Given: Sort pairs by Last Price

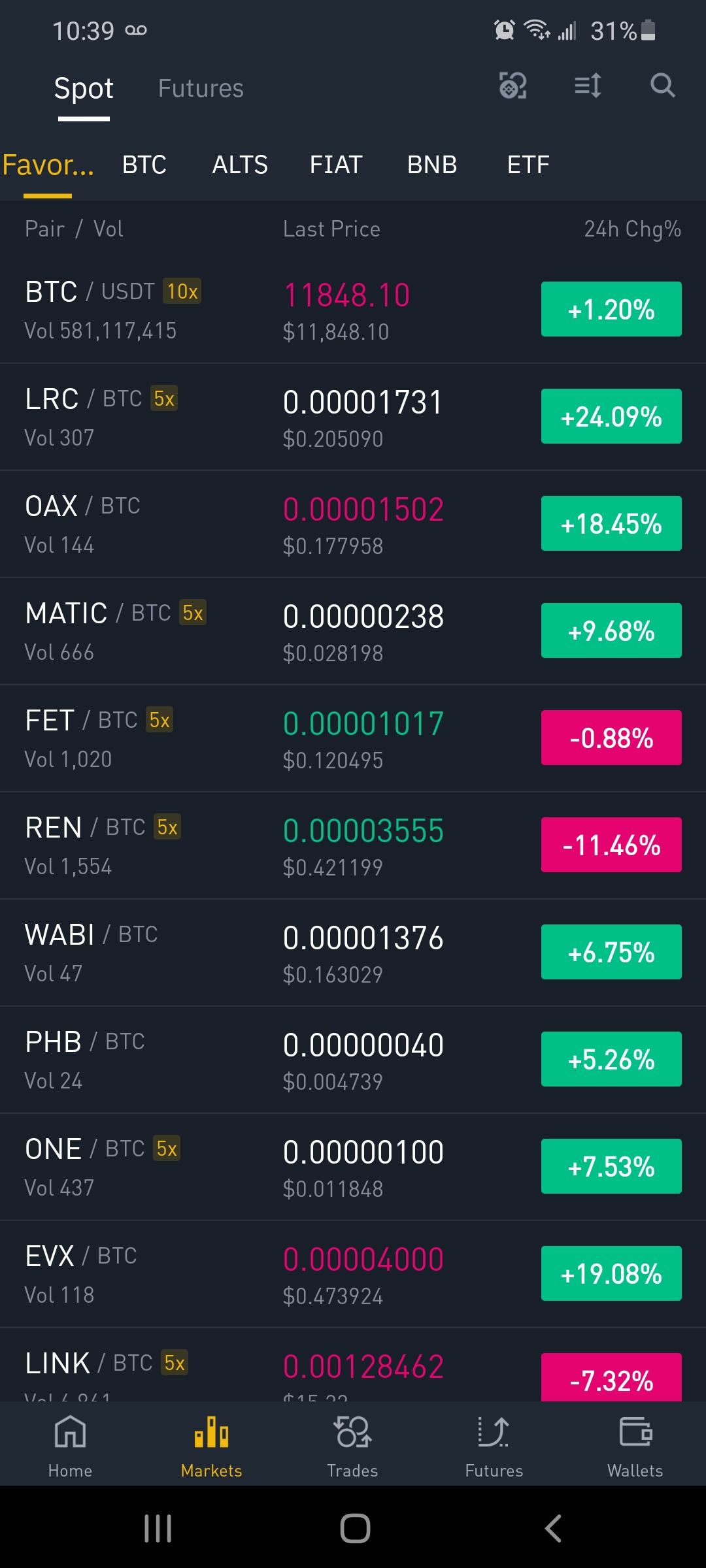Looking at the screenshot, I should [331, 229].
